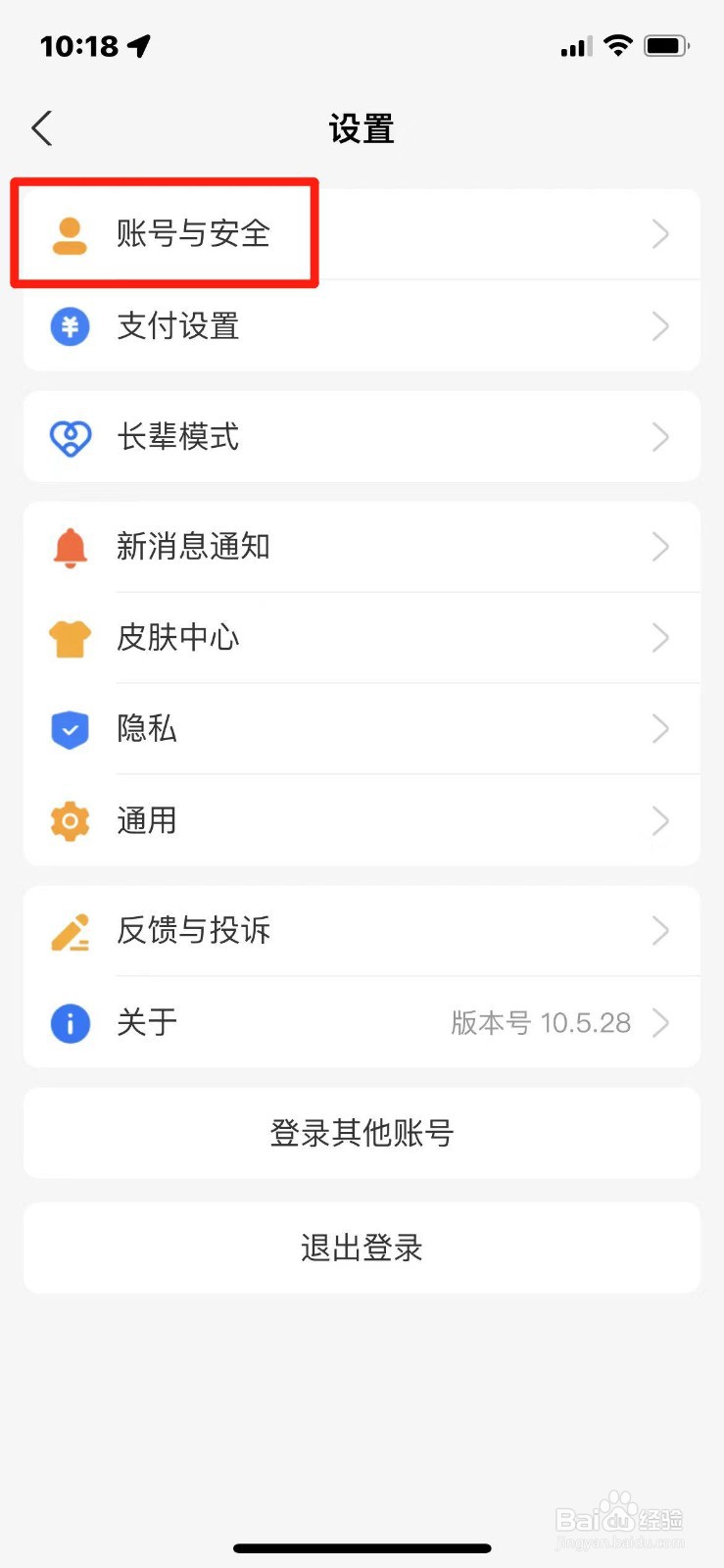The width and height of the screenshot is (724, 1568).
Task: Open 反馈与投诉
Action: point(361,931)
